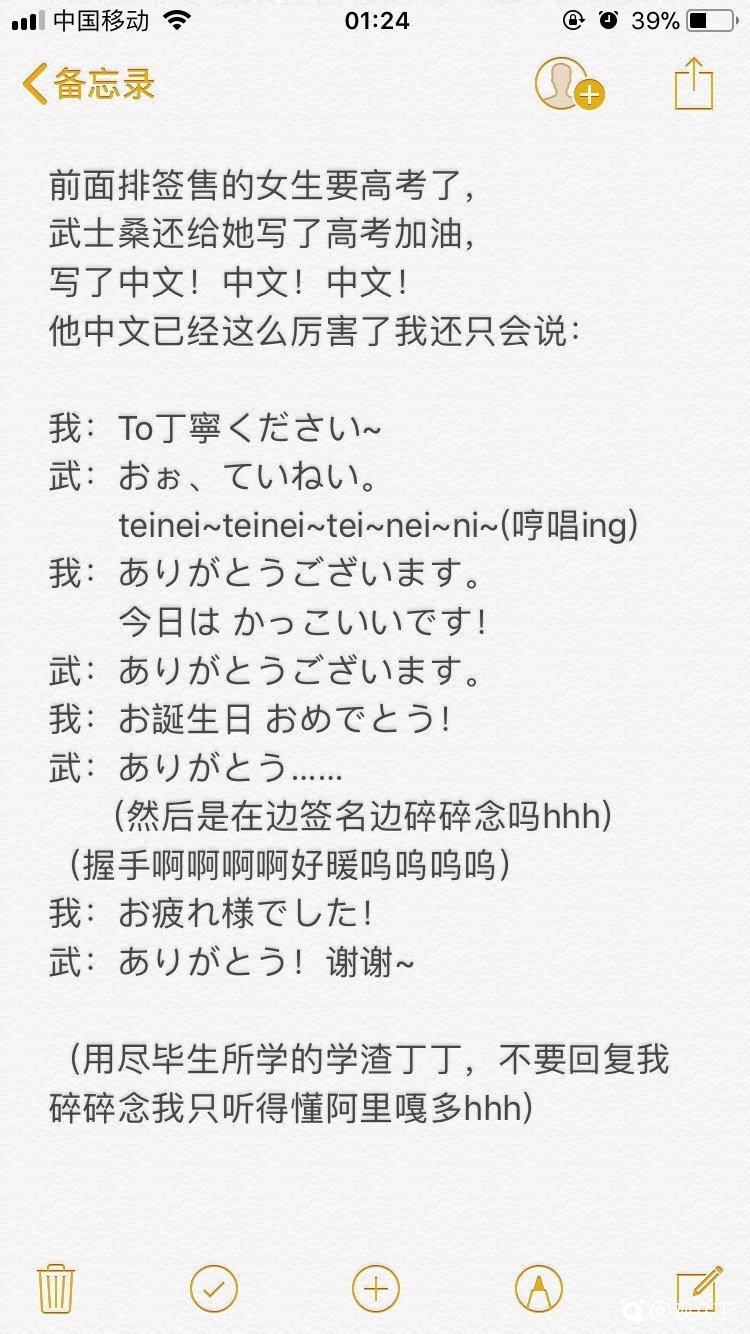Start a sketch with the pen icon
750x1334 pixels.
pyautogui.click(x=538, y=1287)
